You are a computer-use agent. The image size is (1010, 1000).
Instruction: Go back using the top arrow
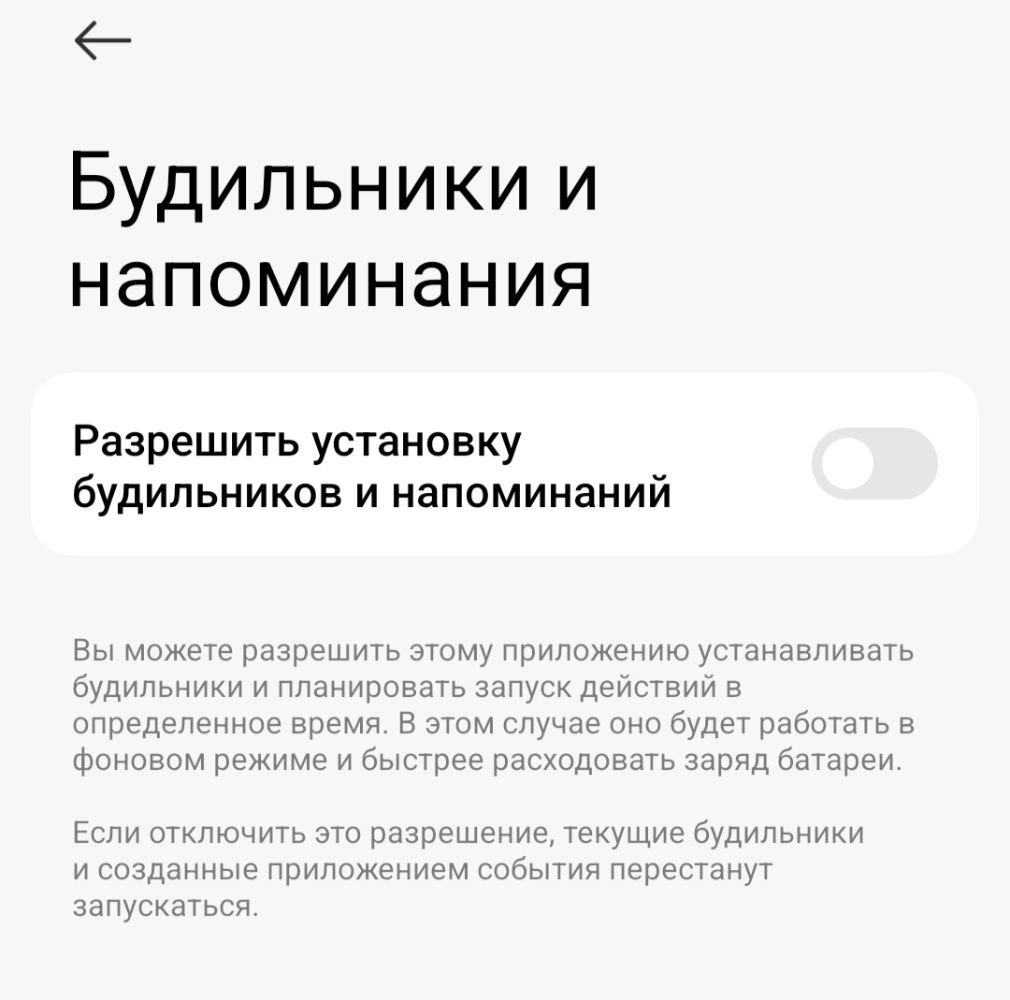pyautogui.click(x=102, y=41)
